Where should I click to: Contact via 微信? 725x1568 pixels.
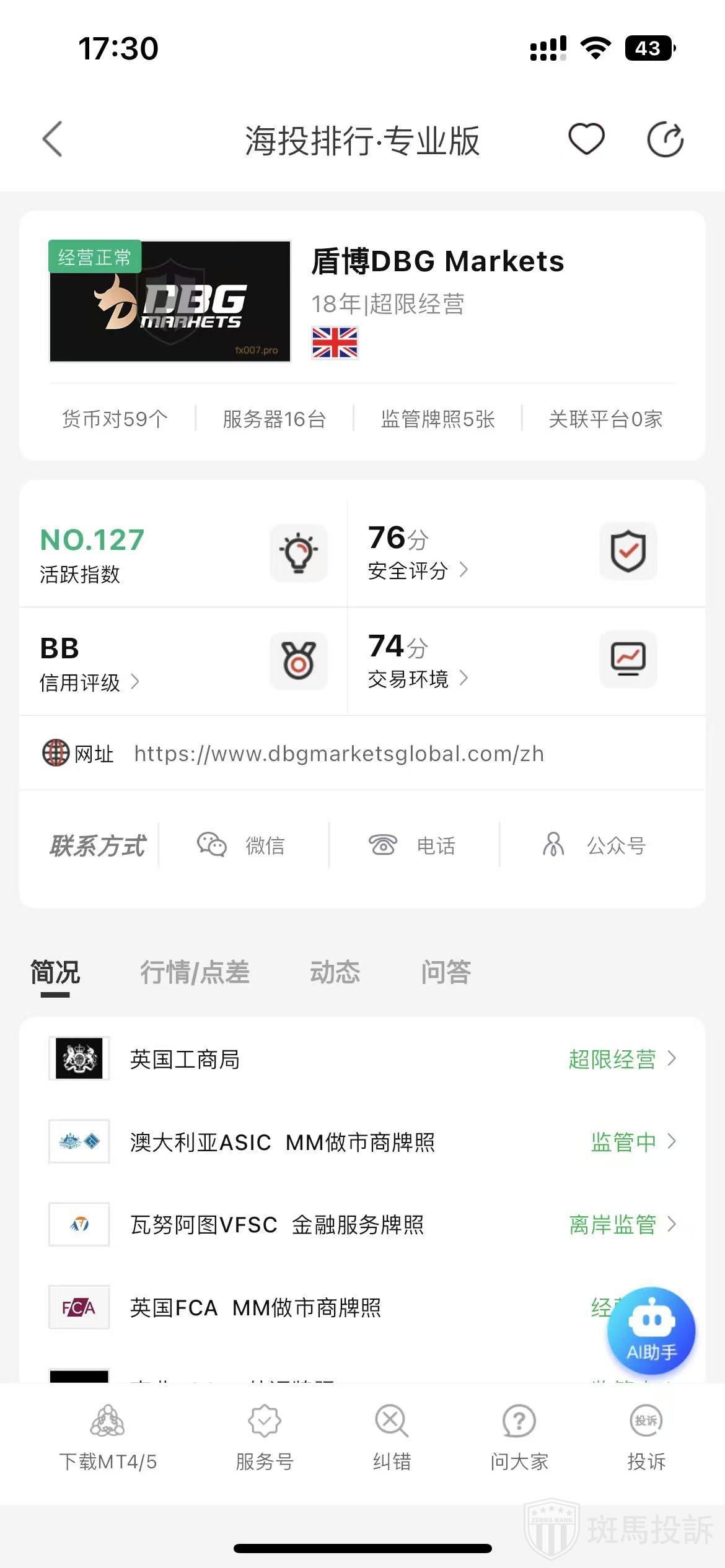coord(242,845)
